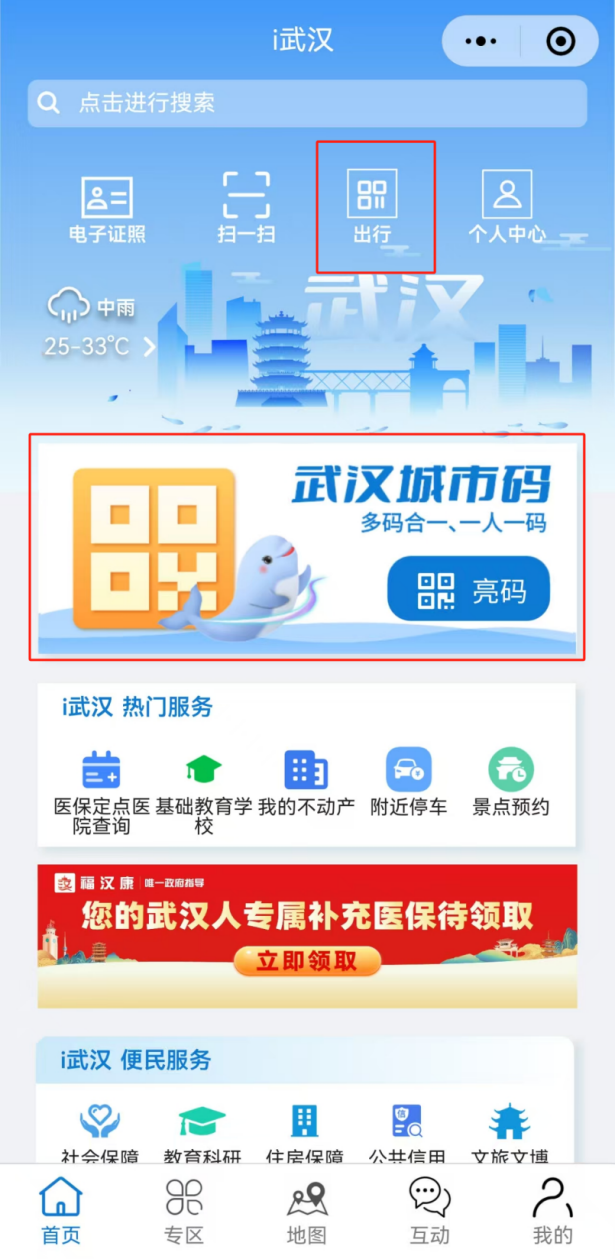
Task: Open 电子证照
Action: 107,206
